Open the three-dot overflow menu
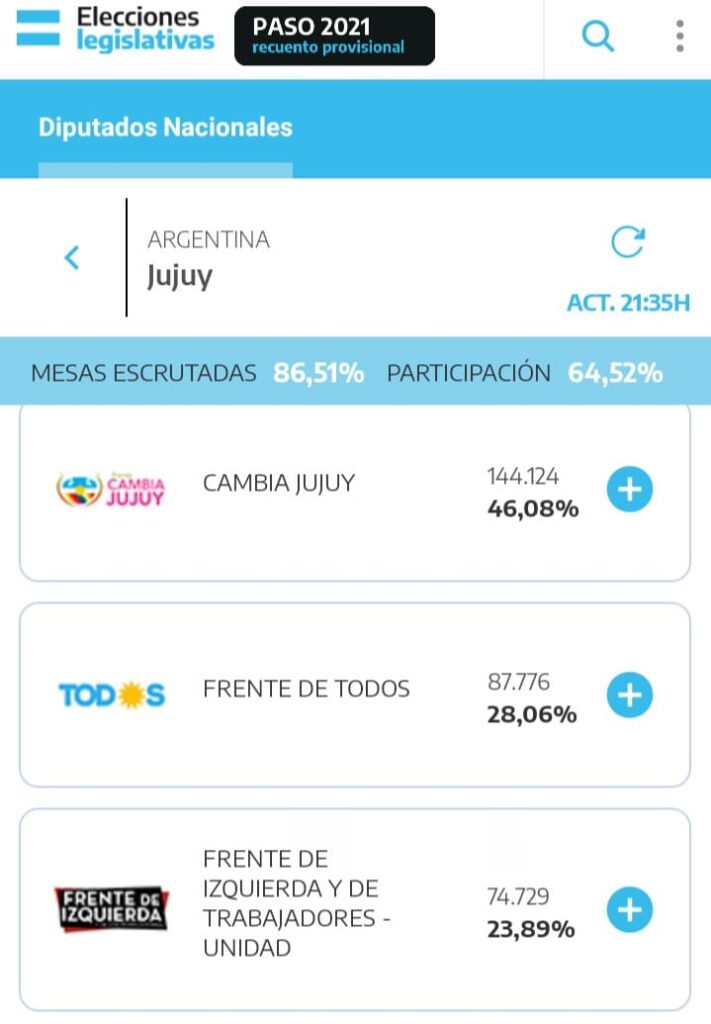The height and width of the screenshot is (1024, 711). pyautogui.click(x=680, y=37)
